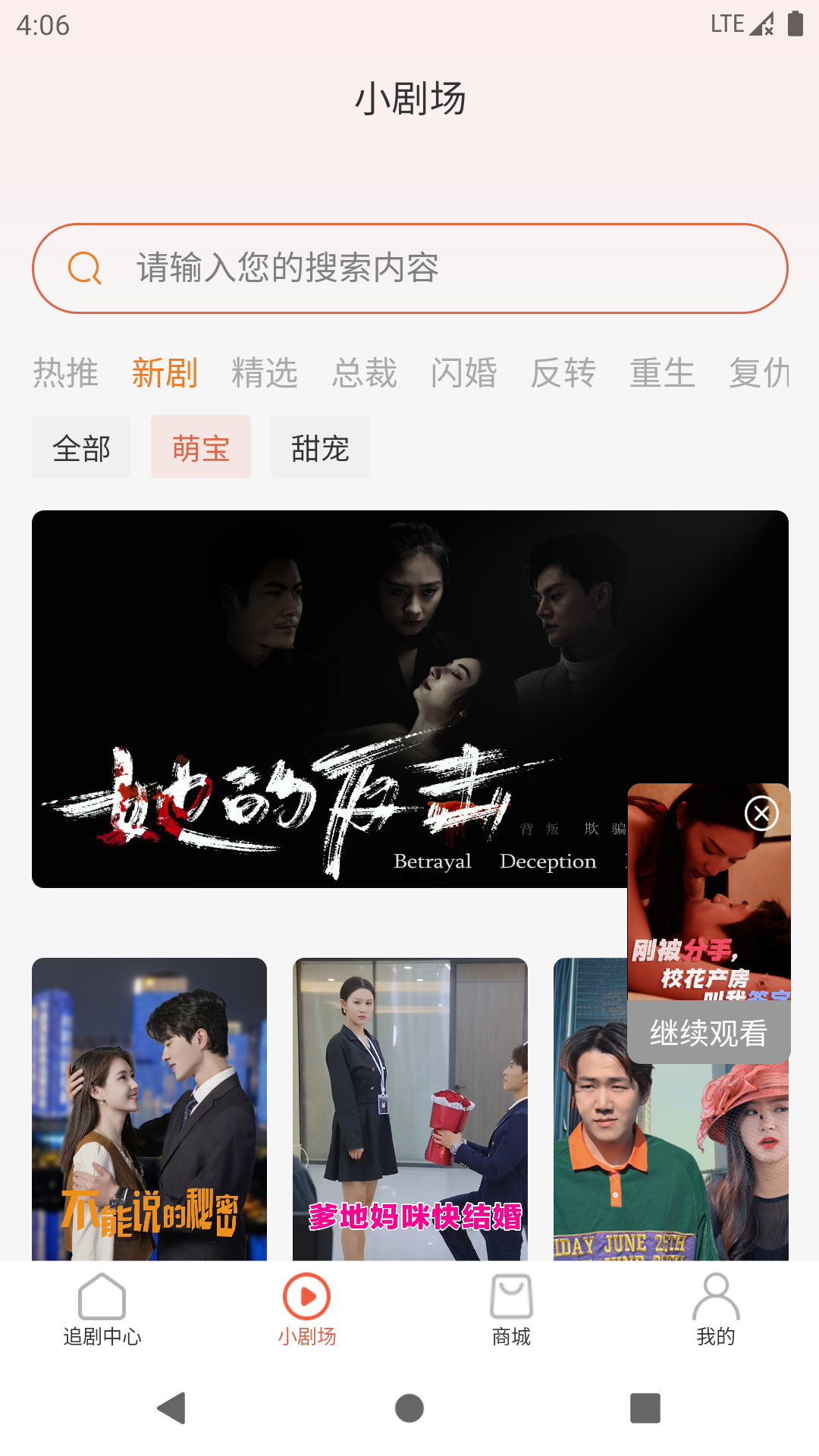
Task: Choose the 全部 filter chip
Action: [x=81, y=447]
